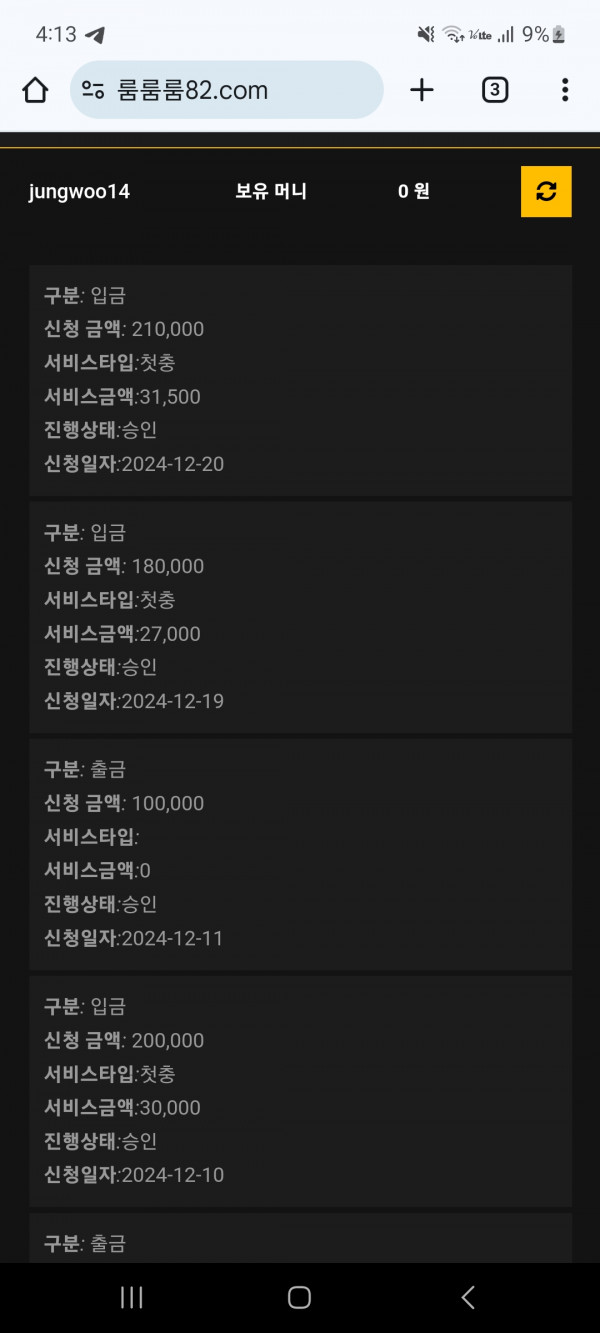The height and width of the screenshot is (1333, 600).
Task: Open the browser home page
Action: click(x=35, y=90)
